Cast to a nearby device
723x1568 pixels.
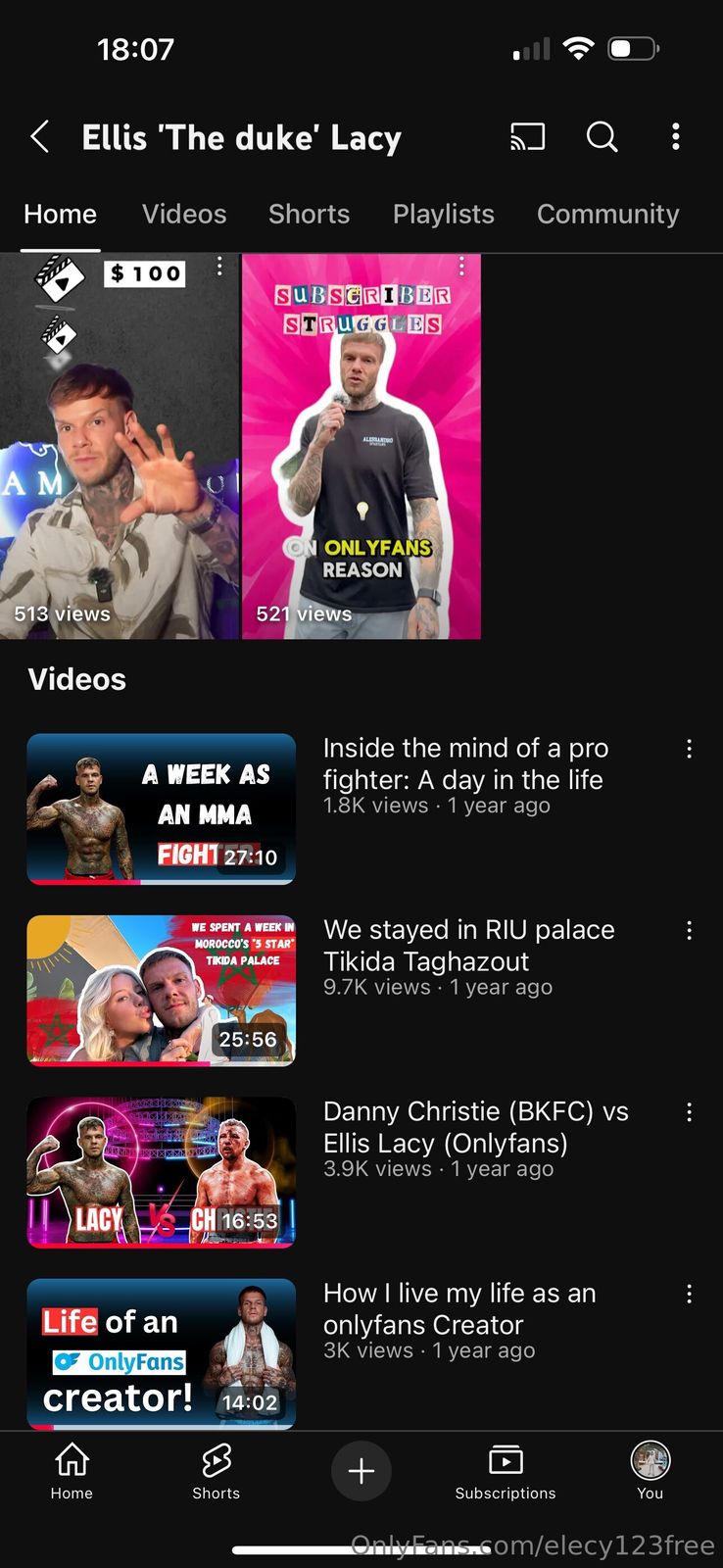tap(527, 137)
